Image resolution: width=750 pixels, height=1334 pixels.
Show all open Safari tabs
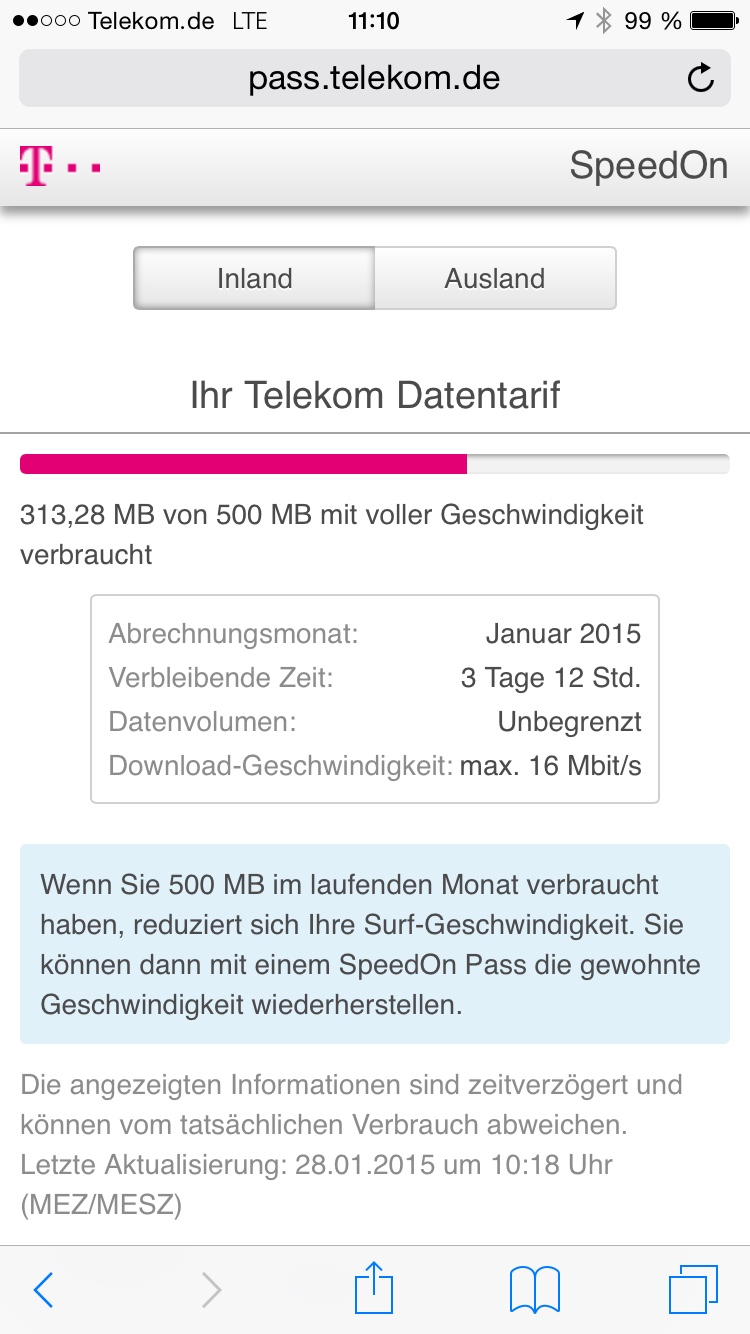tap(692, 1289)
